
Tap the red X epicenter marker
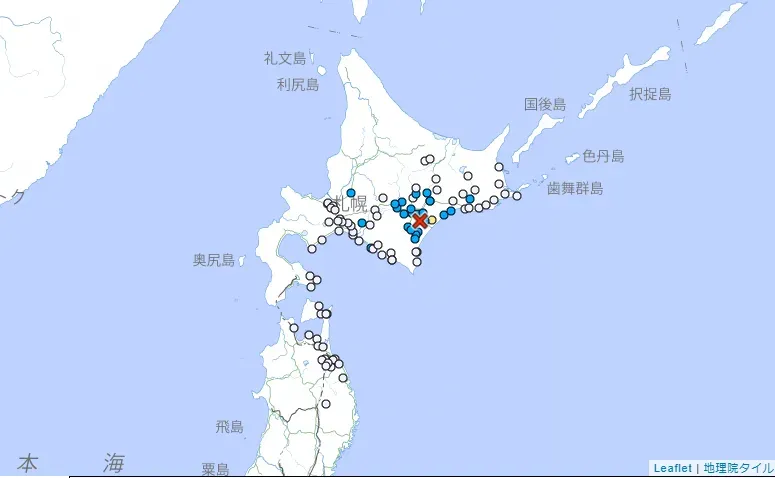tap(421, 221)
